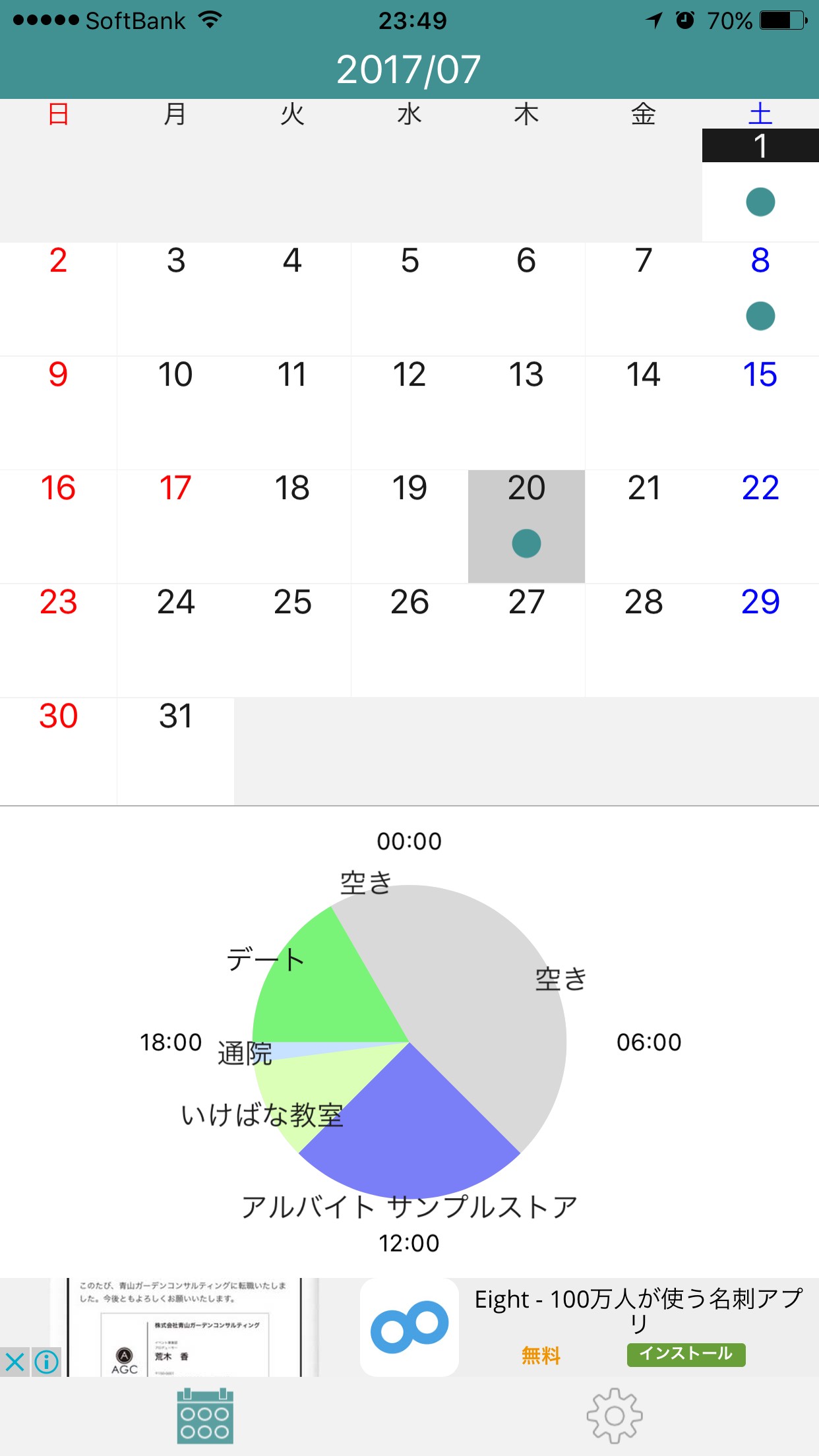Choose July 12 in the calendar
The width and height of the screenshot is (819, 1456).
coord(409,412)
